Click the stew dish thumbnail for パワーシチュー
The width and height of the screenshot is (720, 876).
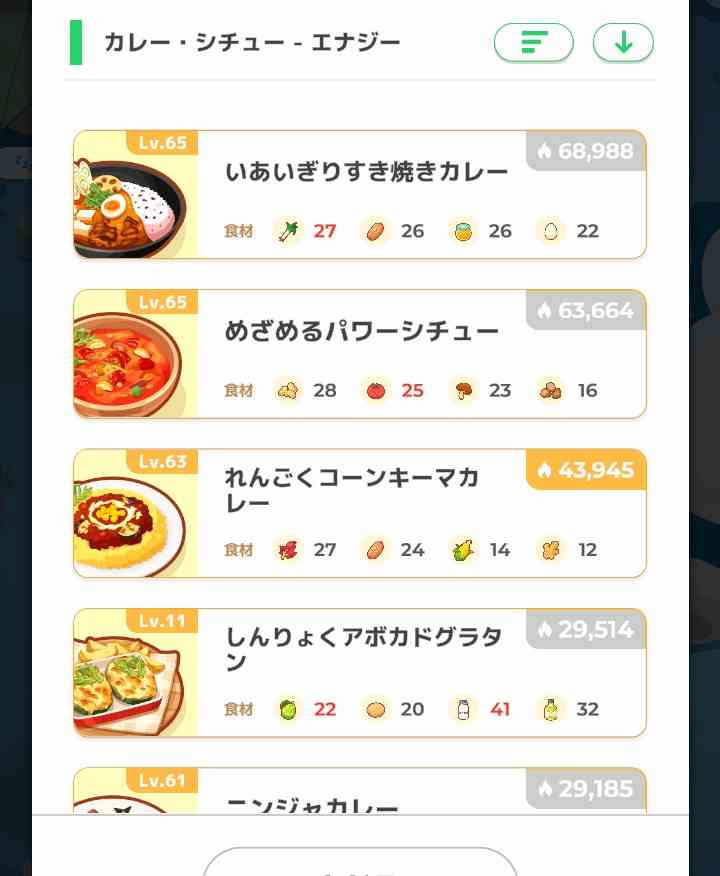coord(135,353)
